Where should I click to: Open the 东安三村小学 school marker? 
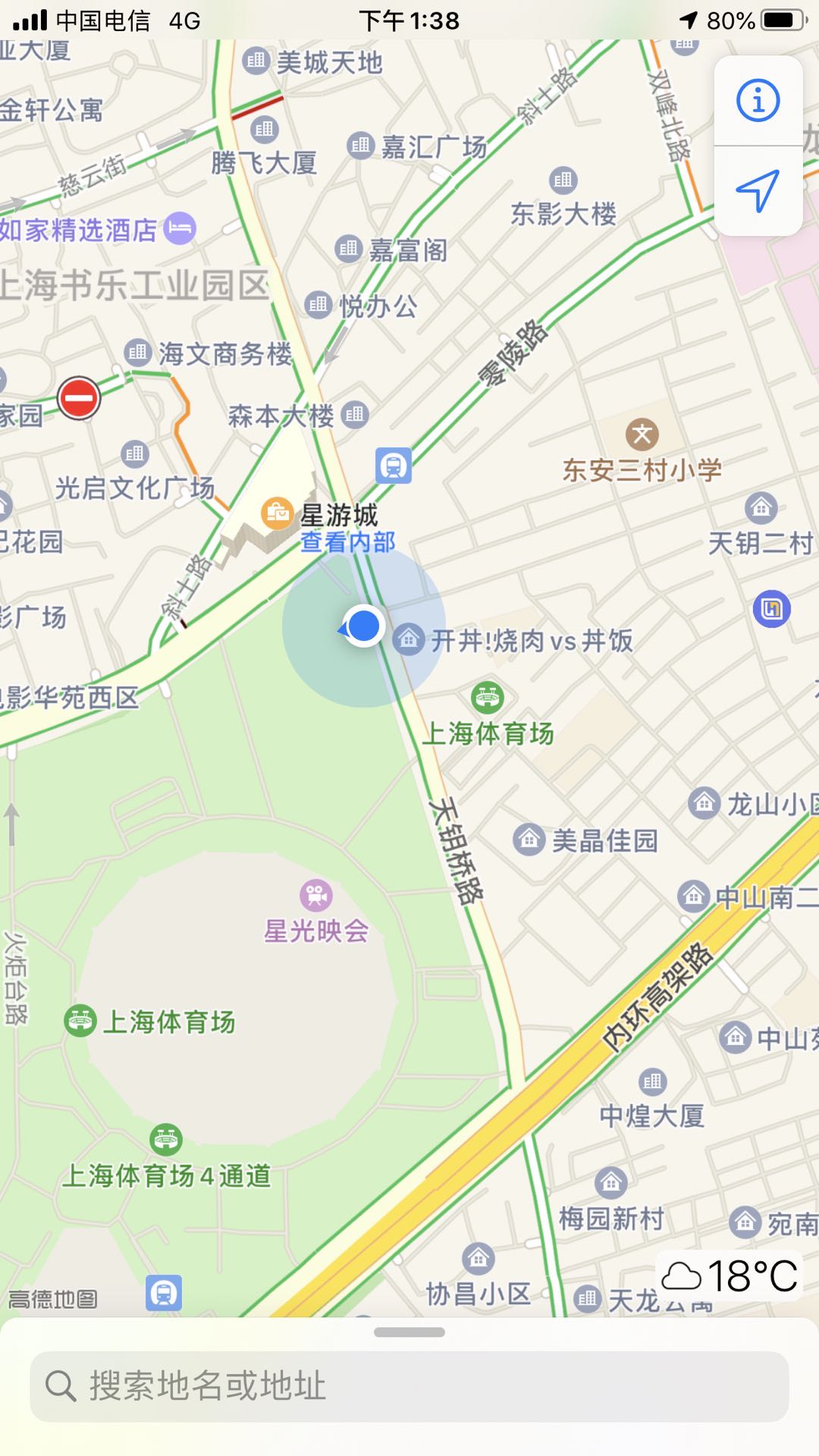pyautogui.click(x=642, y=435)
